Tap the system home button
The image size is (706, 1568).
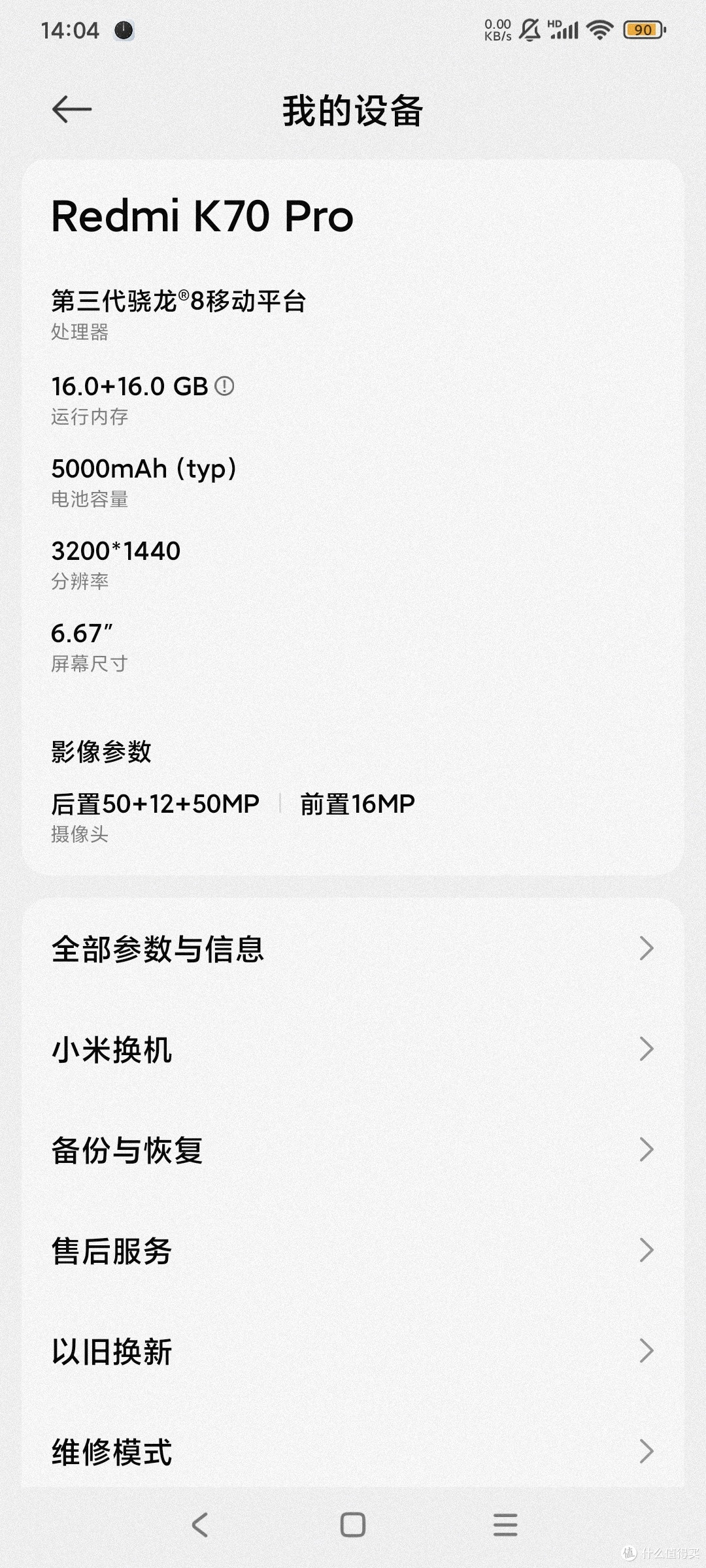(353, 1525)
